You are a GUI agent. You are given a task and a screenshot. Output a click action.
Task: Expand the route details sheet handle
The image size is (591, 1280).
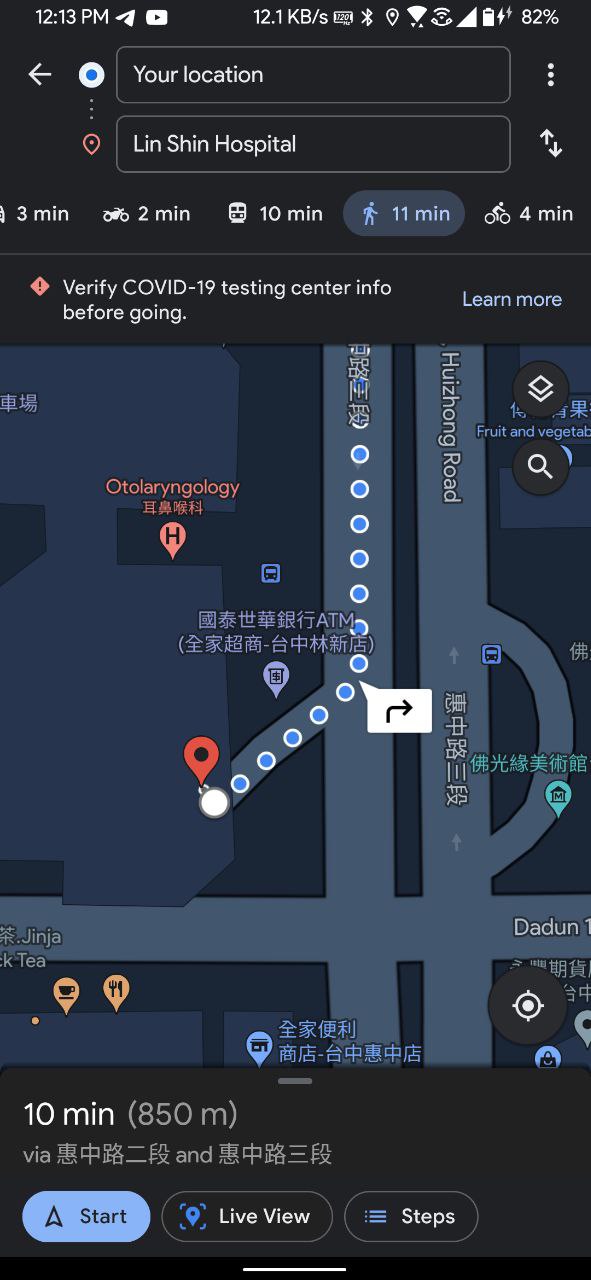[295, 1081]
